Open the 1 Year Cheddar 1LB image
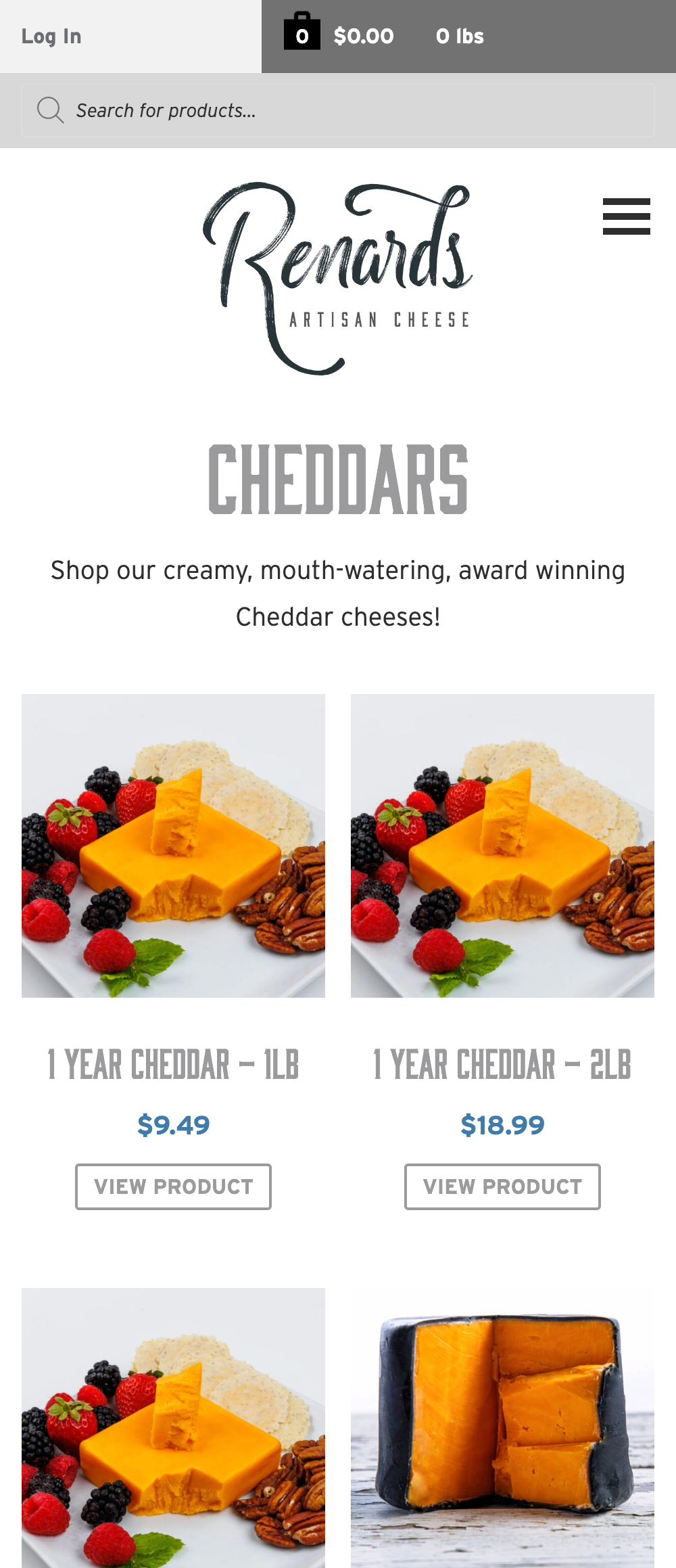 (173, 846)
